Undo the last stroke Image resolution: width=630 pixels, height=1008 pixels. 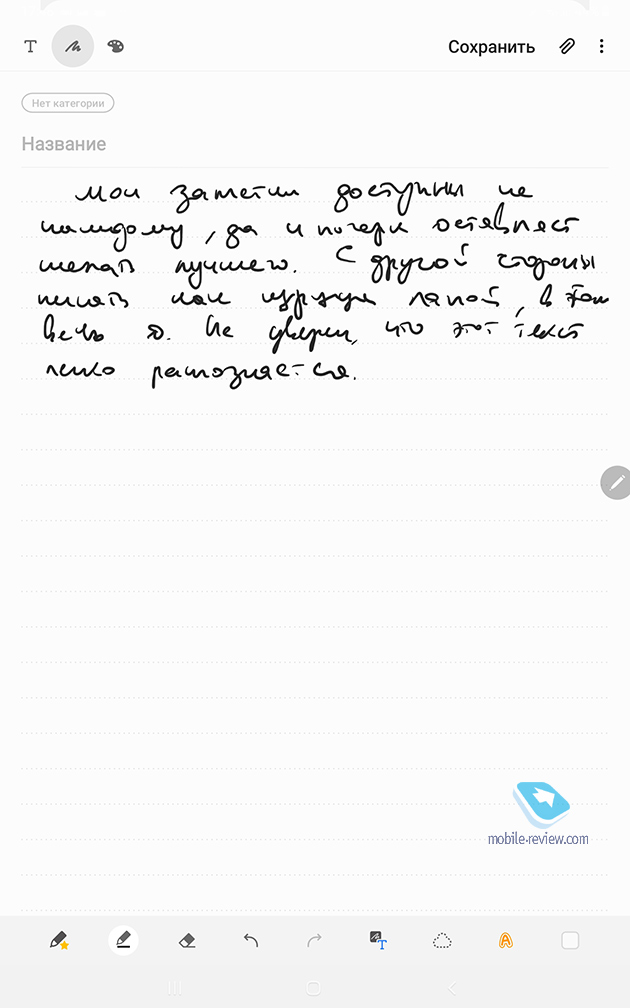click(x=251, y=941)
